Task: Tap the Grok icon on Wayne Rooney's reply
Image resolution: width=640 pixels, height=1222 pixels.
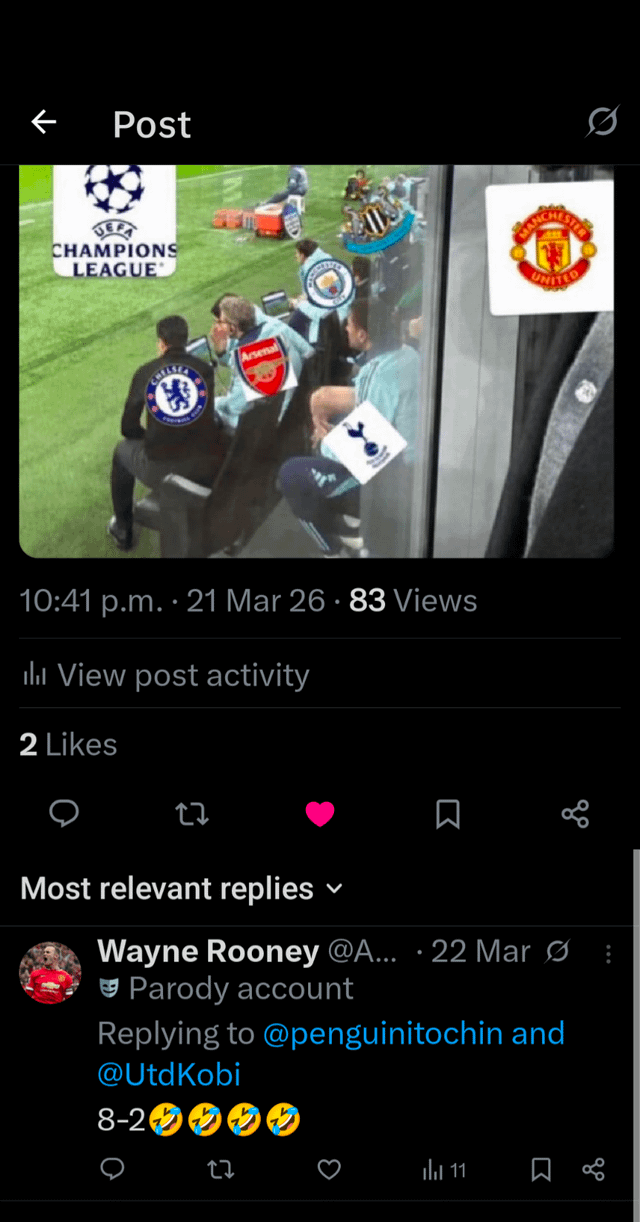Action: [559, 952]
